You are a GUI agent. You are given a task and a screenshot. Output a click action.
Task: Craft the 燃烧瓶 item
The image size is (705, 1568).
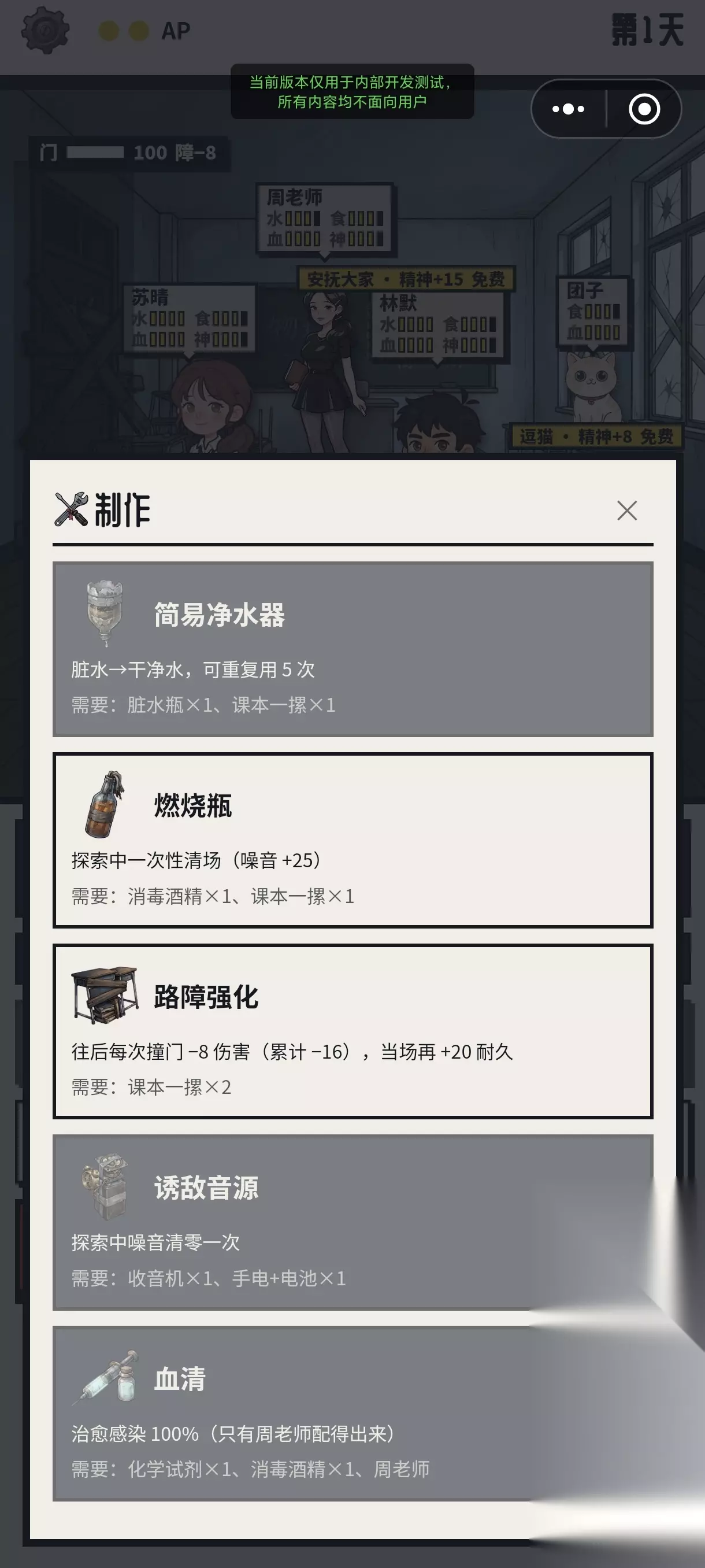(x=353, y=840)
